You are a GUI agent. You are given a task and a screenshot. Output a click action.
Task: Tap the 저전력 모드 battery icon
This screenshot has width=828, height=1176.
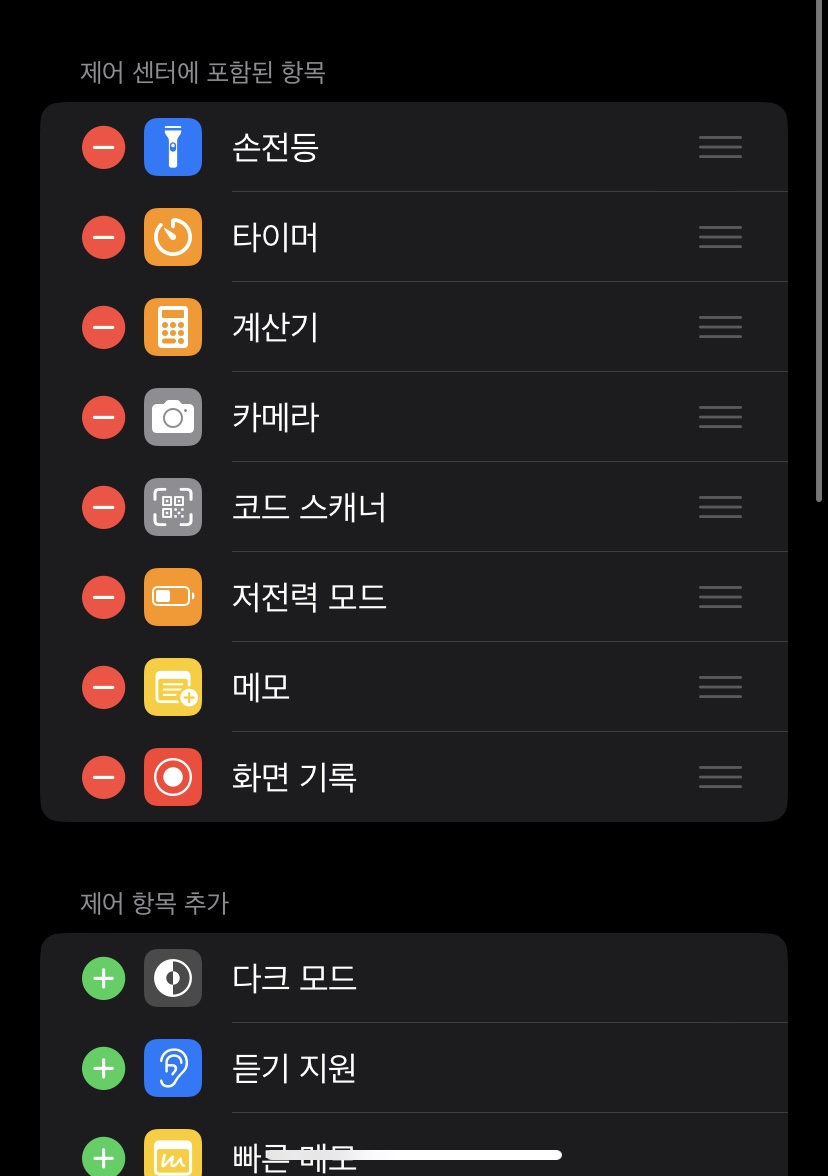(x=173, y=597)
